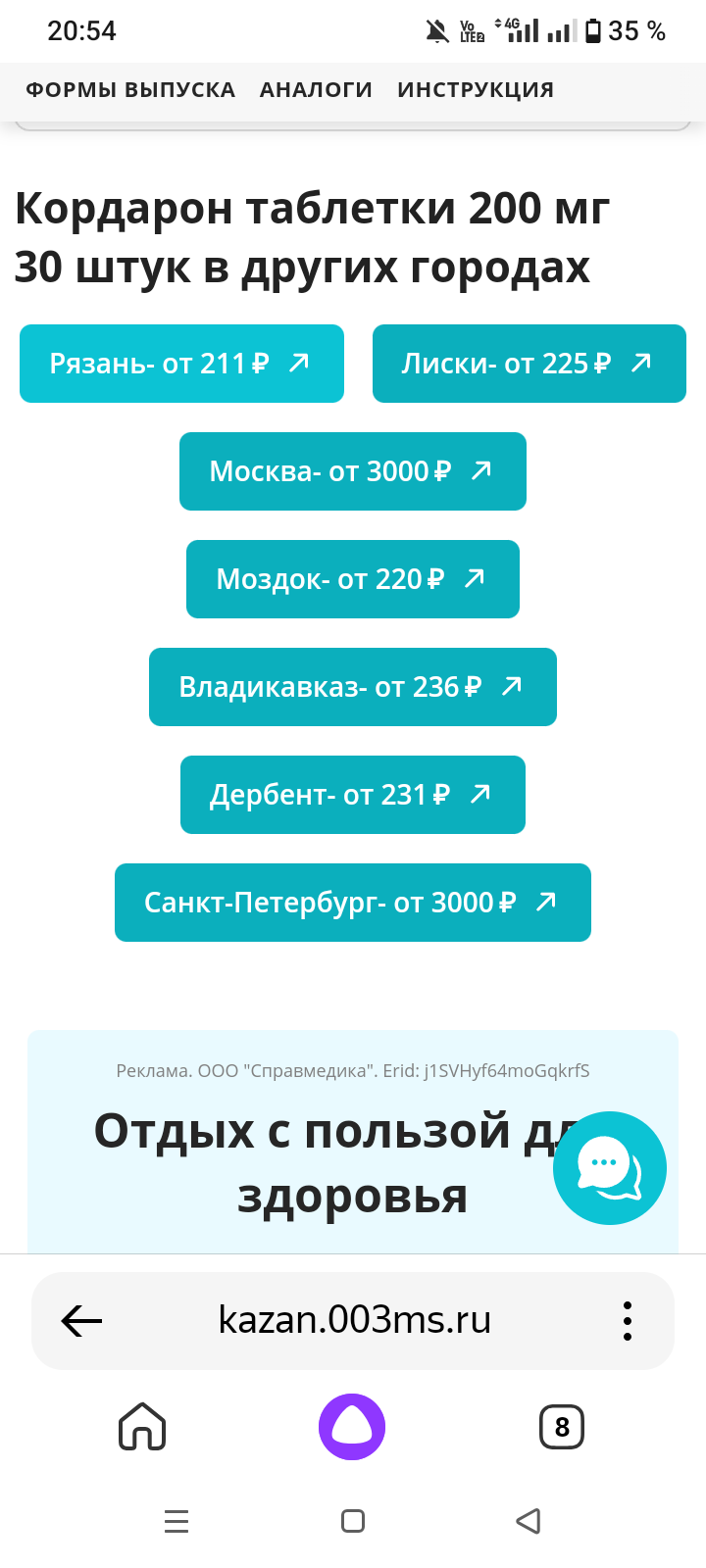Tap the kazan.003ms.ru address bar

(x=353, y=1321)
